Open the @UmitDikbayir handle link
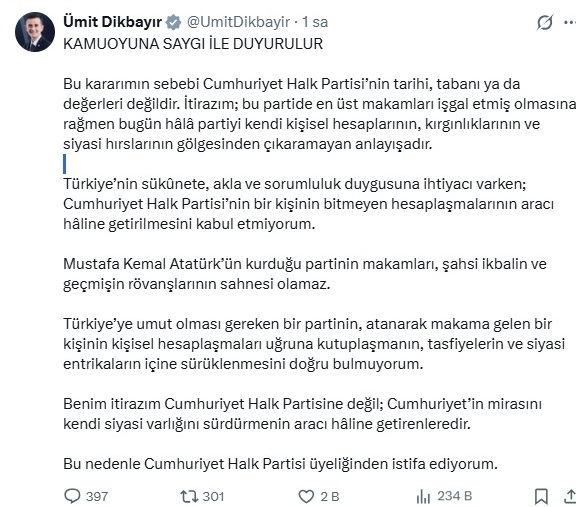 coord(238,22)
